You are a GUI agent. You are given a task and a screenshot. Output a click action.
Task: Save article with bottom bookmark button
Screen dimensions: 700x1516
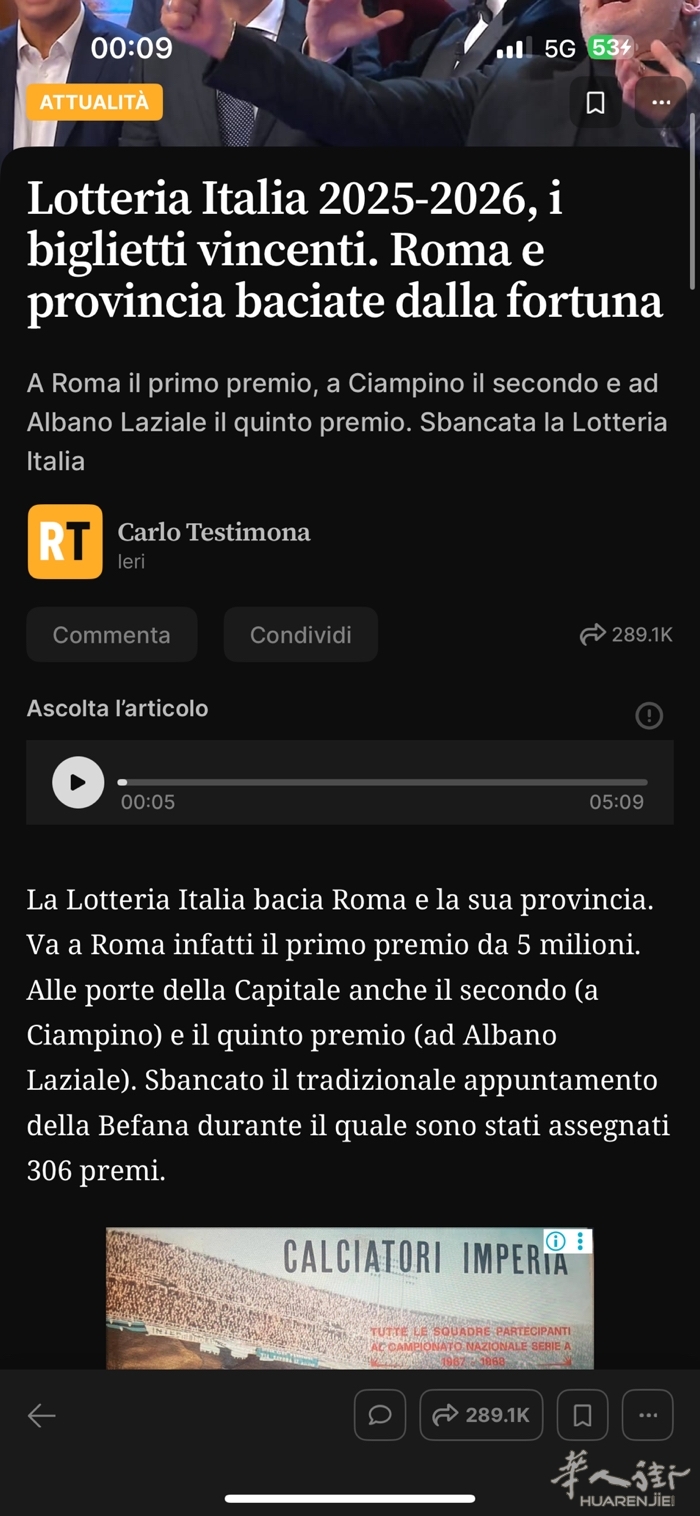pos(582,1415)
